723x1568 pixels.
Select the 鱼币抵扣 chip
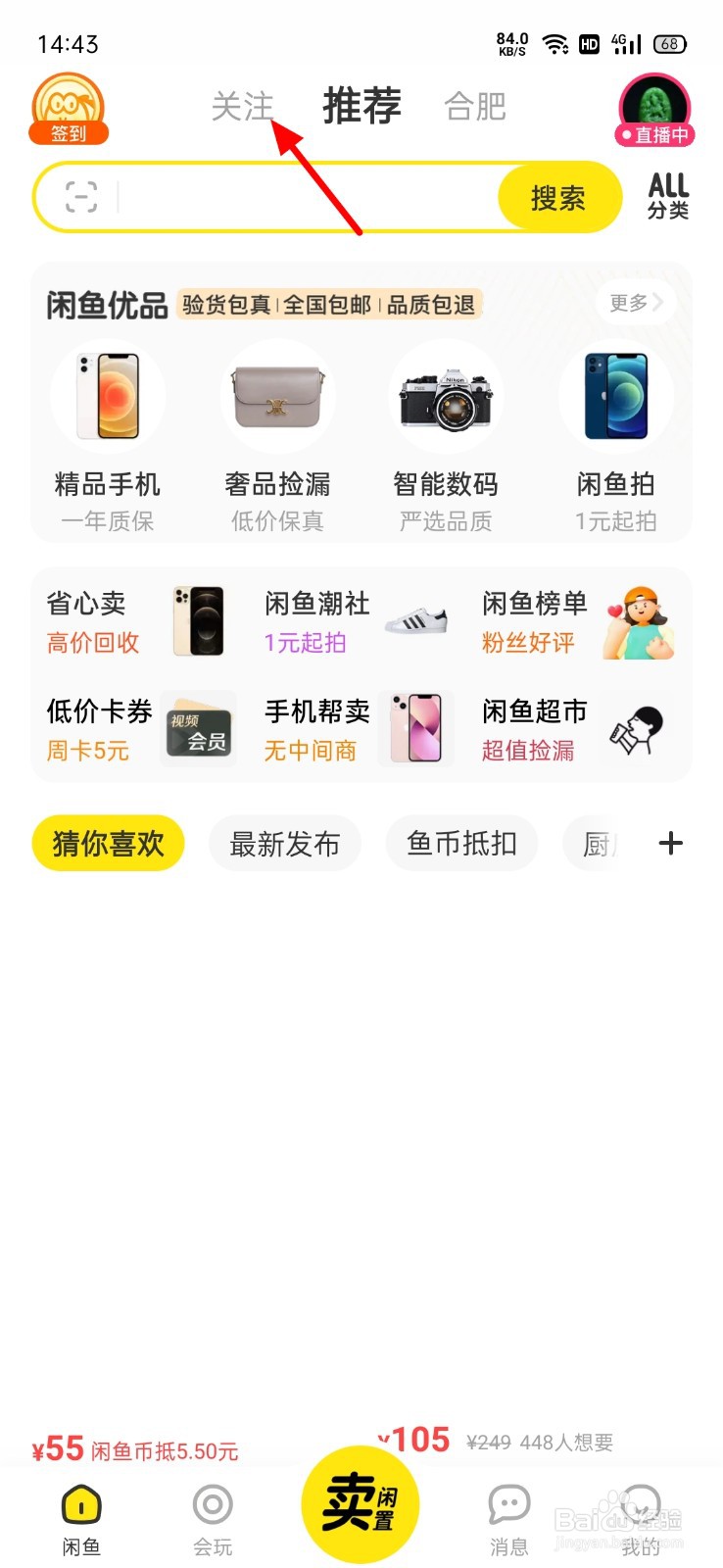coord(461,844)
